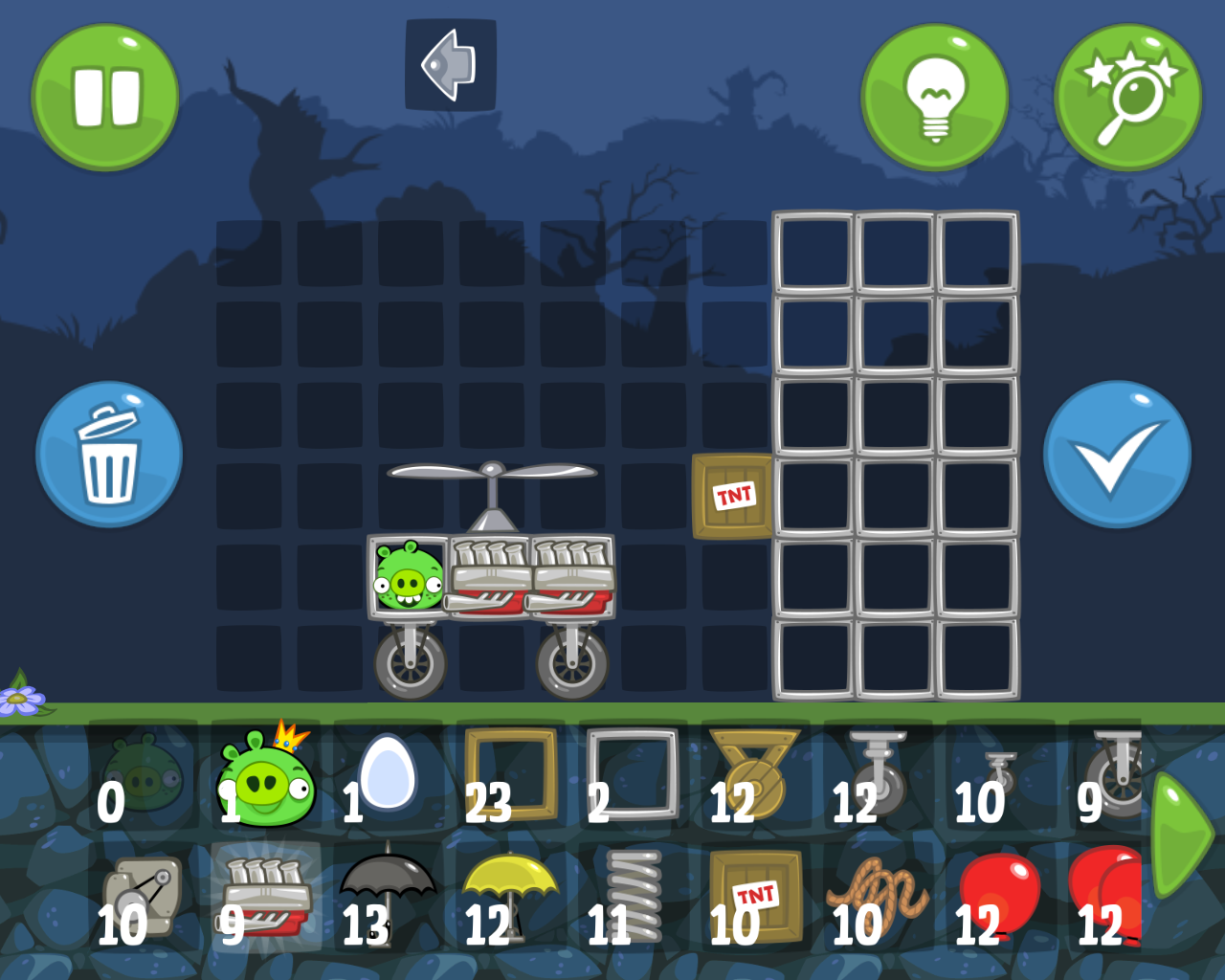Open the magnifier star goals button
The height and width of the screenshot is (980, 1225).
pos(1127,98)
